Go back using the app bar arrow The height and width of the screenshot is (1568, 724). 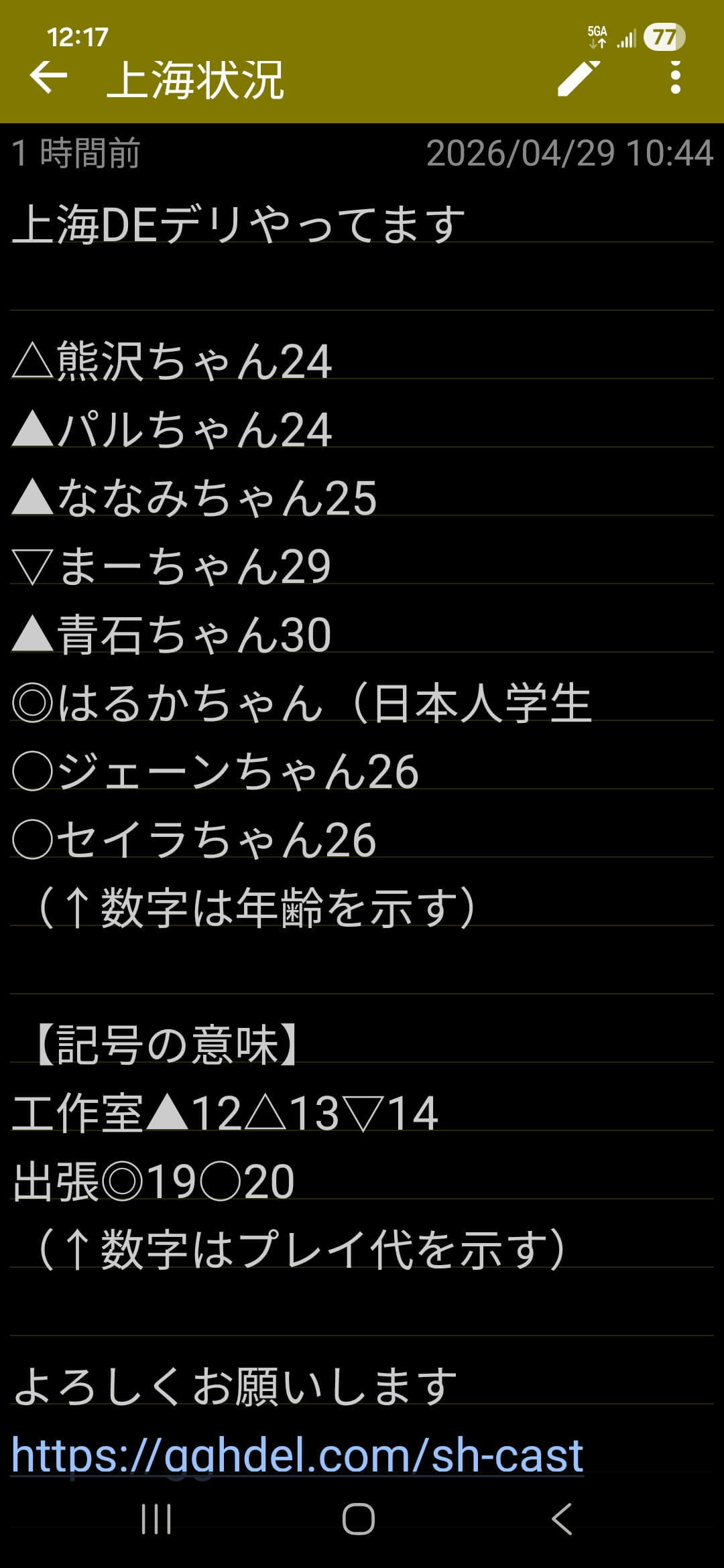pos(49,77)
